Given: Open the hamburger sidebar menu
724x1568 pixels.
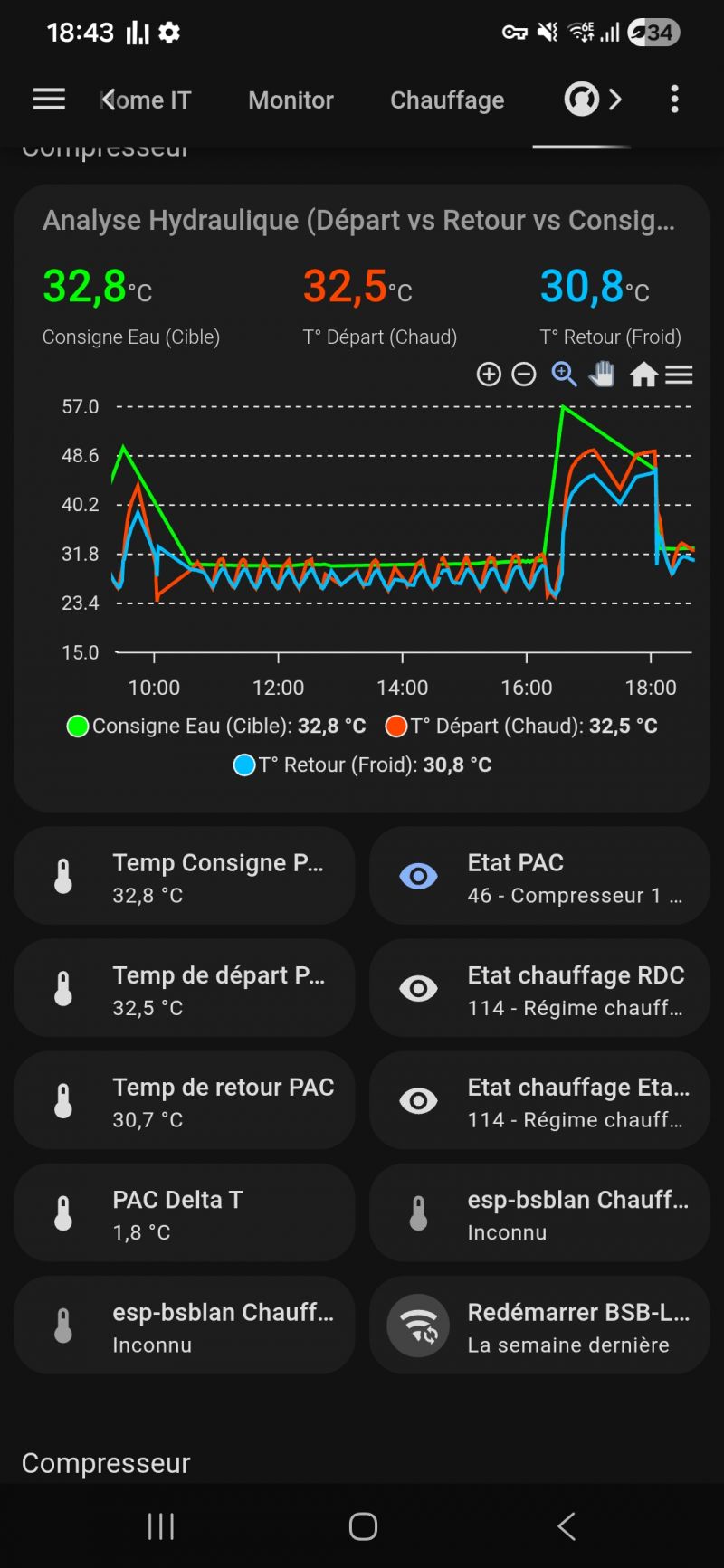Looking at the screenshot, I should pos(49,100).
